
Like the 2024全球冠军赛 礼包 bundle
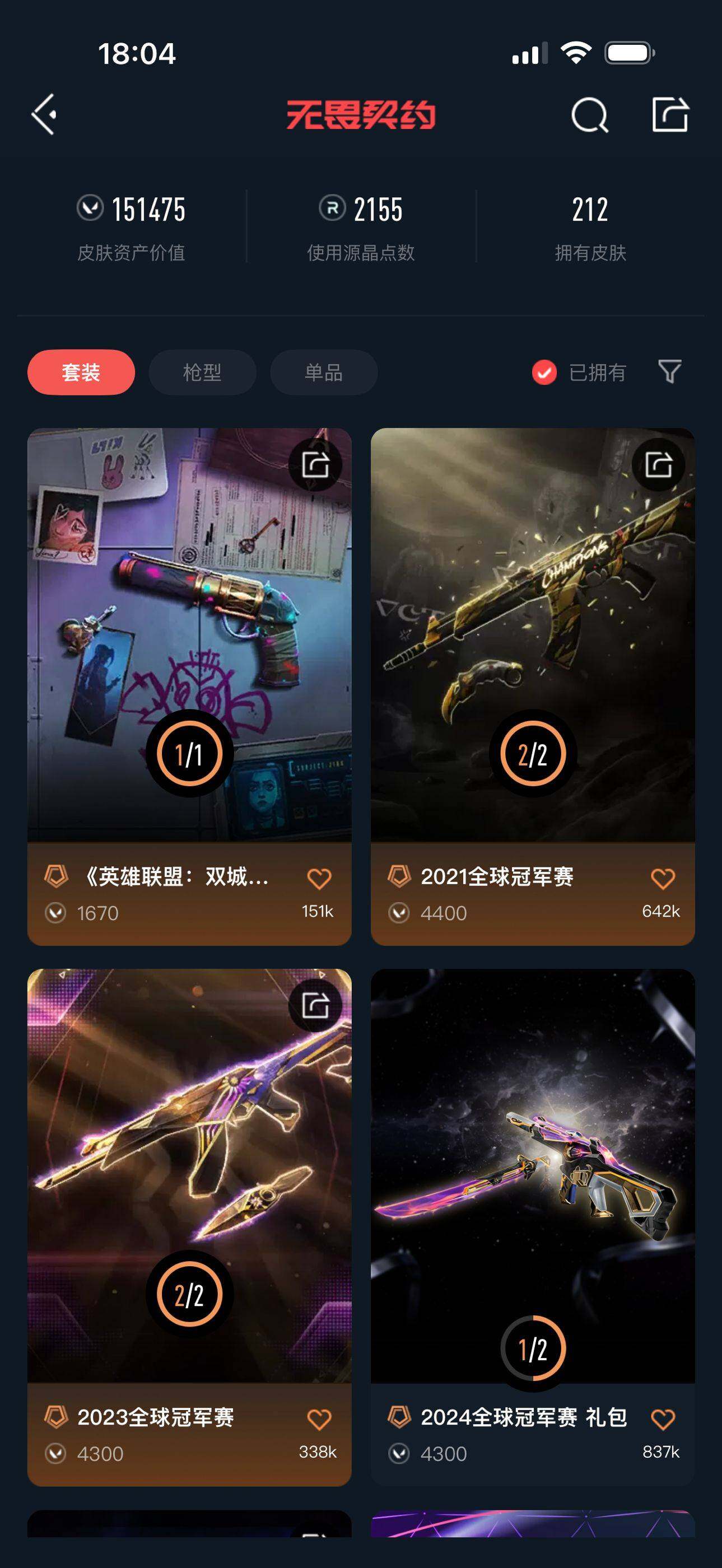point(662,1420)
